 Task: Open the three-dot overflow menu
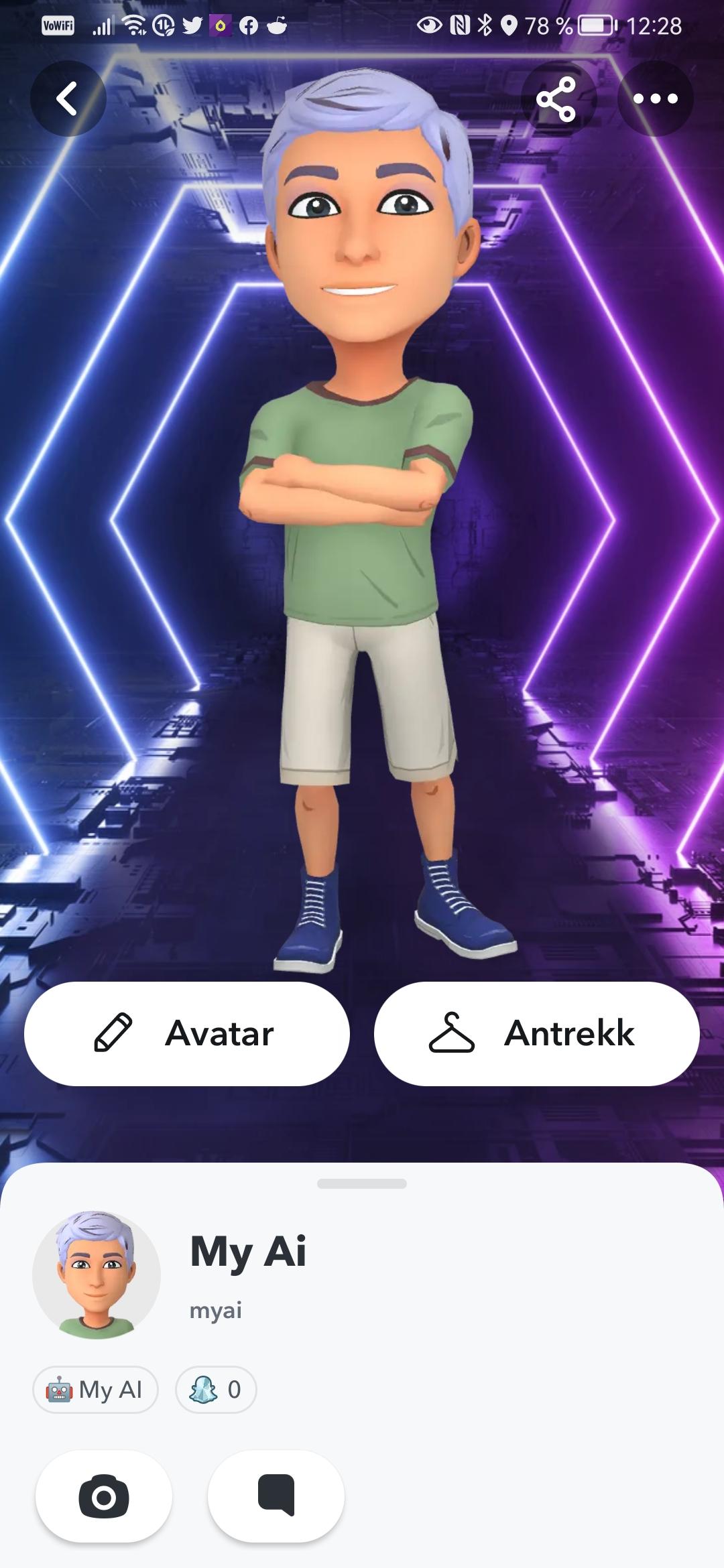click(x=655, y=99)
